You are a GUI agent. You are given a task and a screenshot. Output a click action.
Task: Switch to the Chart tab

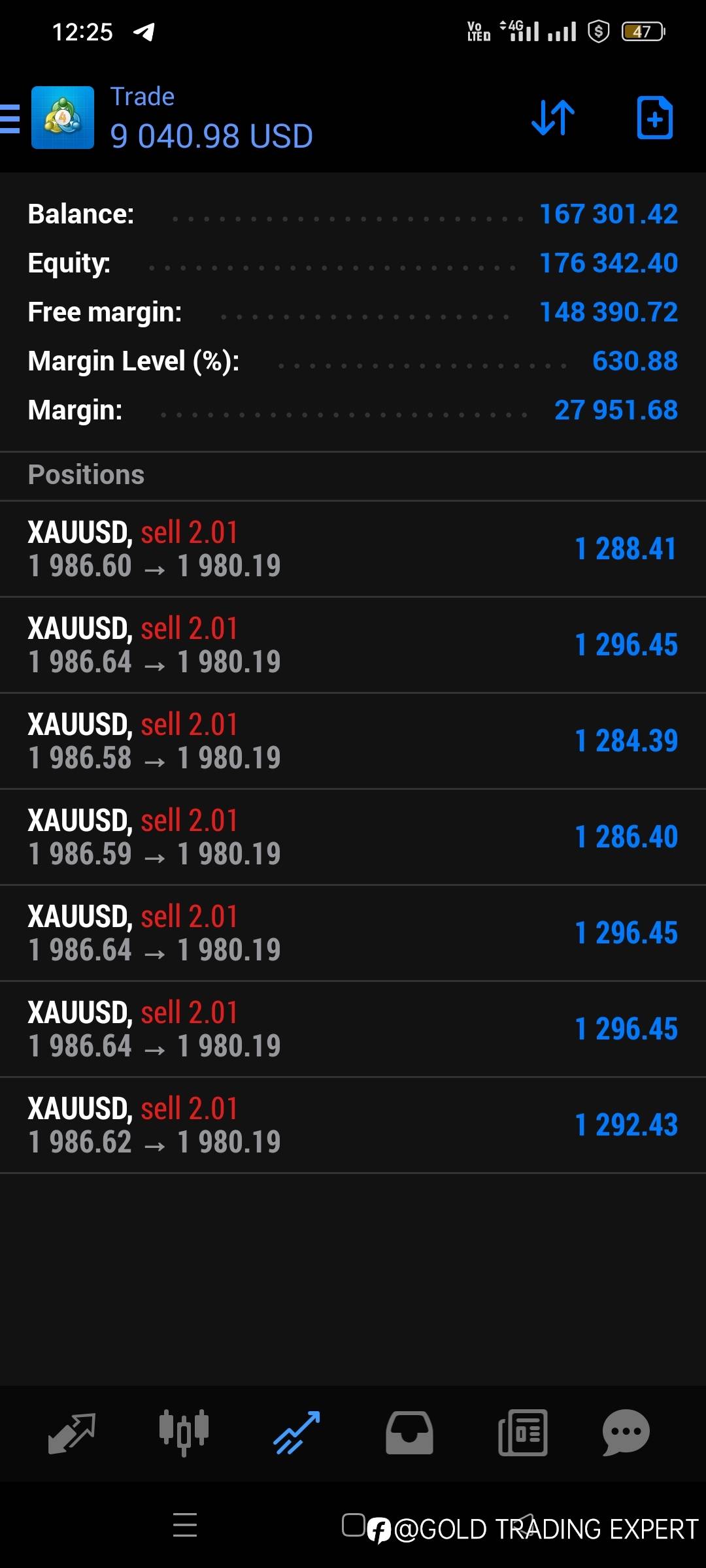(184, 1433)
